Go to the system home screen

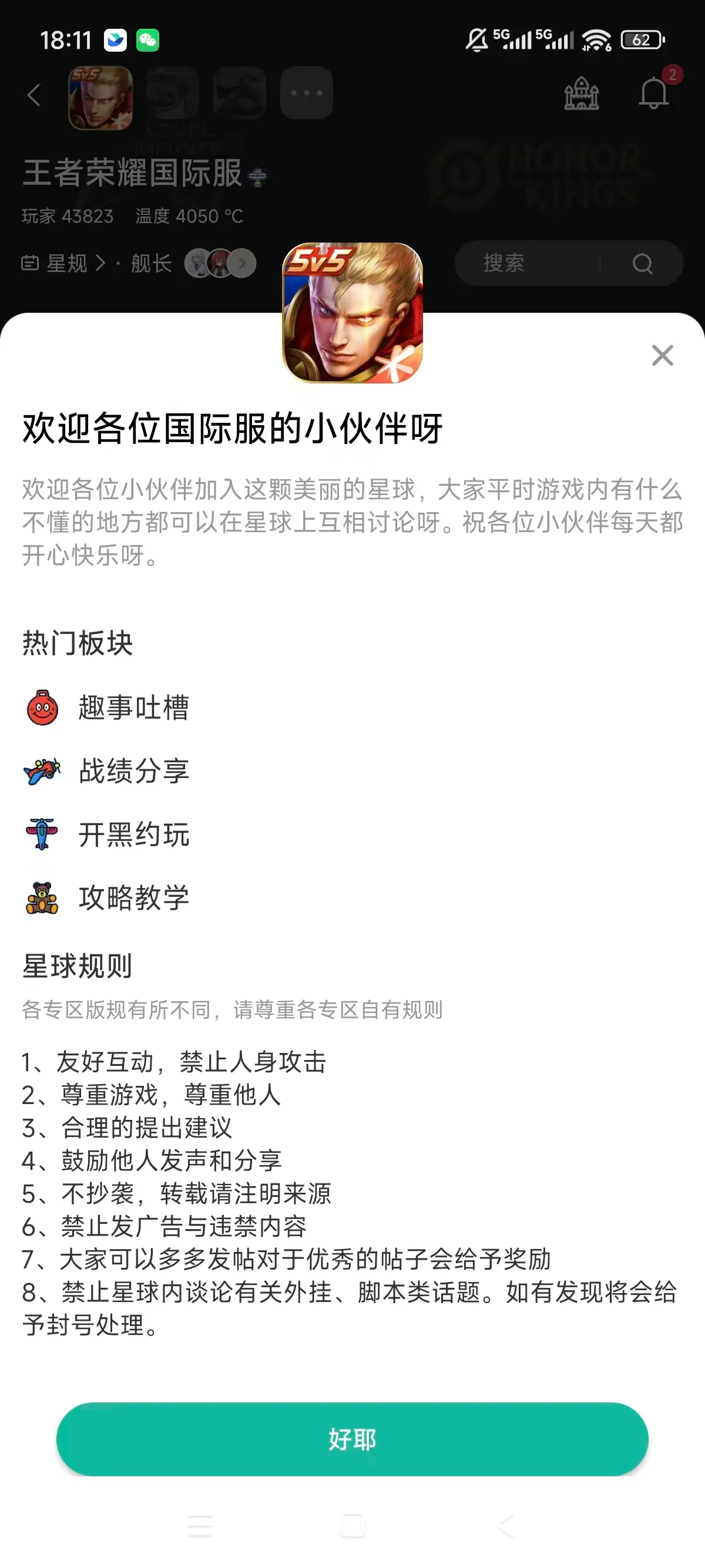click(x=352, y=1526)
